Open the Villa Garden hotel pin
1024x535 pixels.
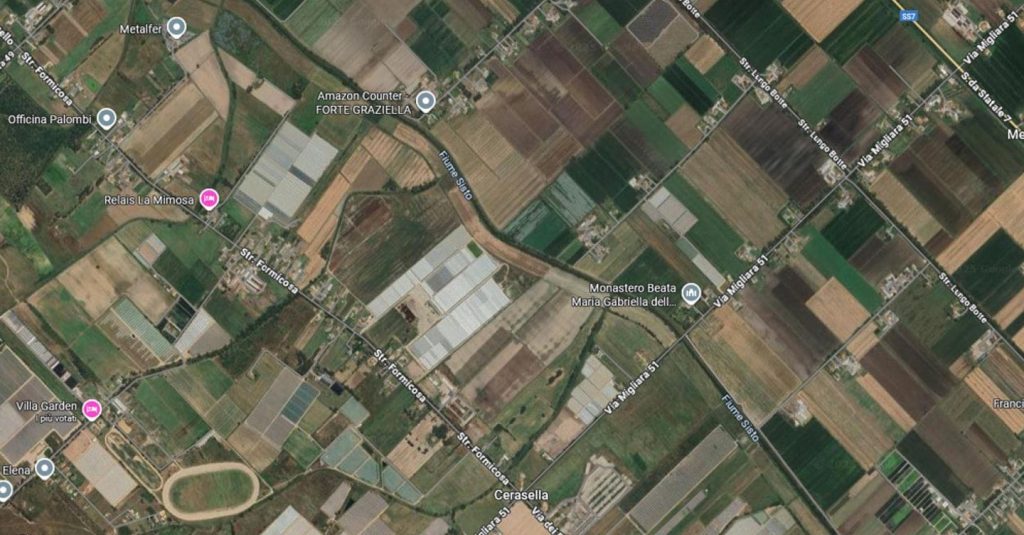coord(92,407)
